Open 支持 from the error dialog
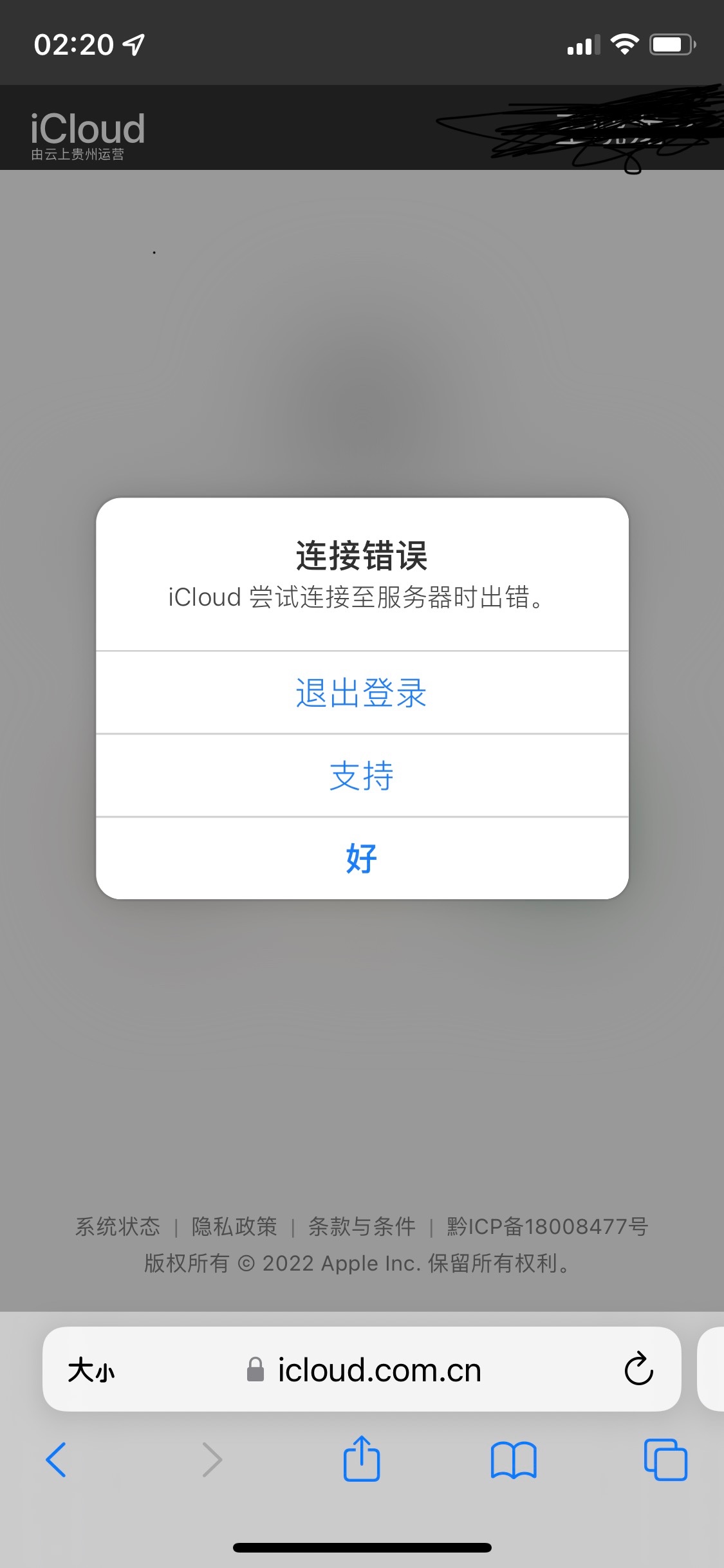The width and height of the screenshot is (724, 1568). (x=362, y=776)
